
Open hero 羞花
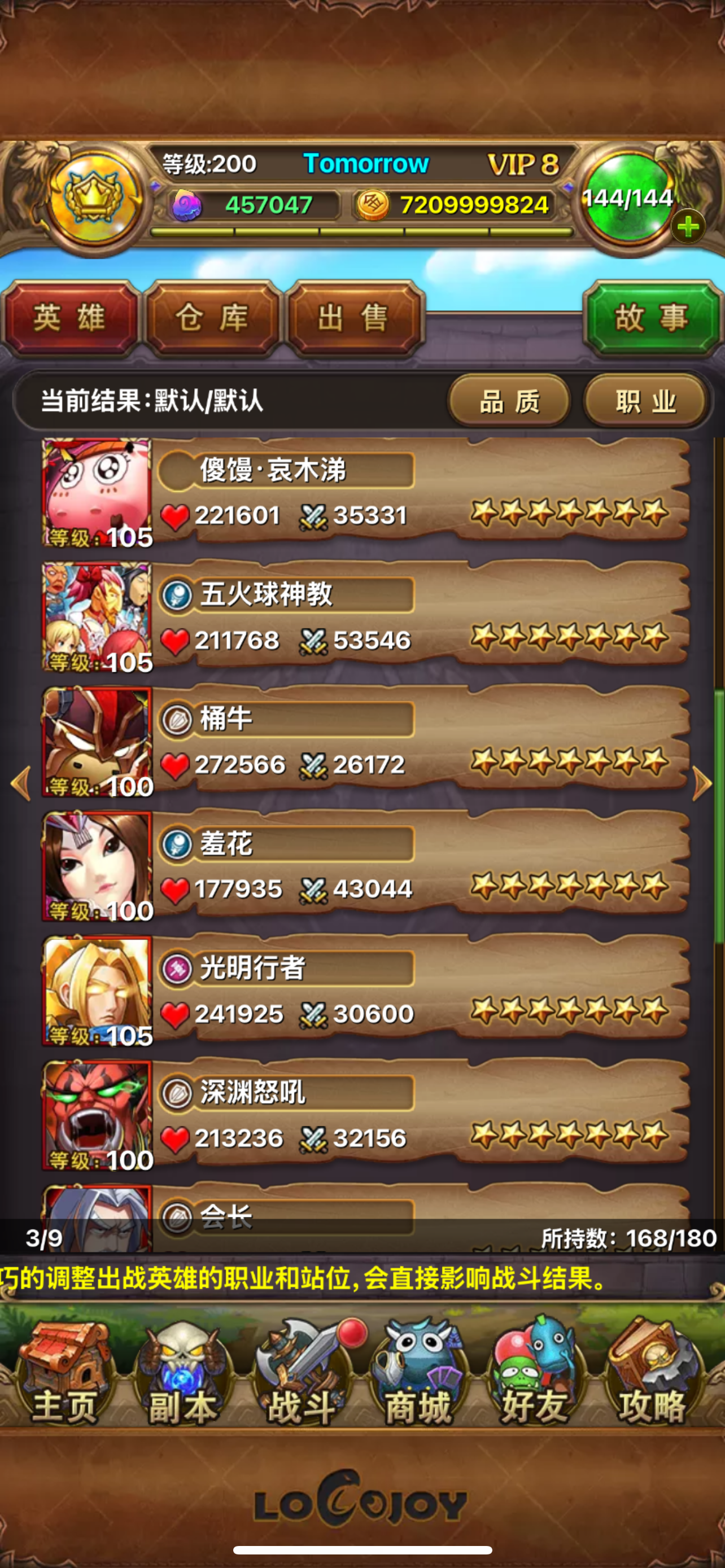pos(365,866)
